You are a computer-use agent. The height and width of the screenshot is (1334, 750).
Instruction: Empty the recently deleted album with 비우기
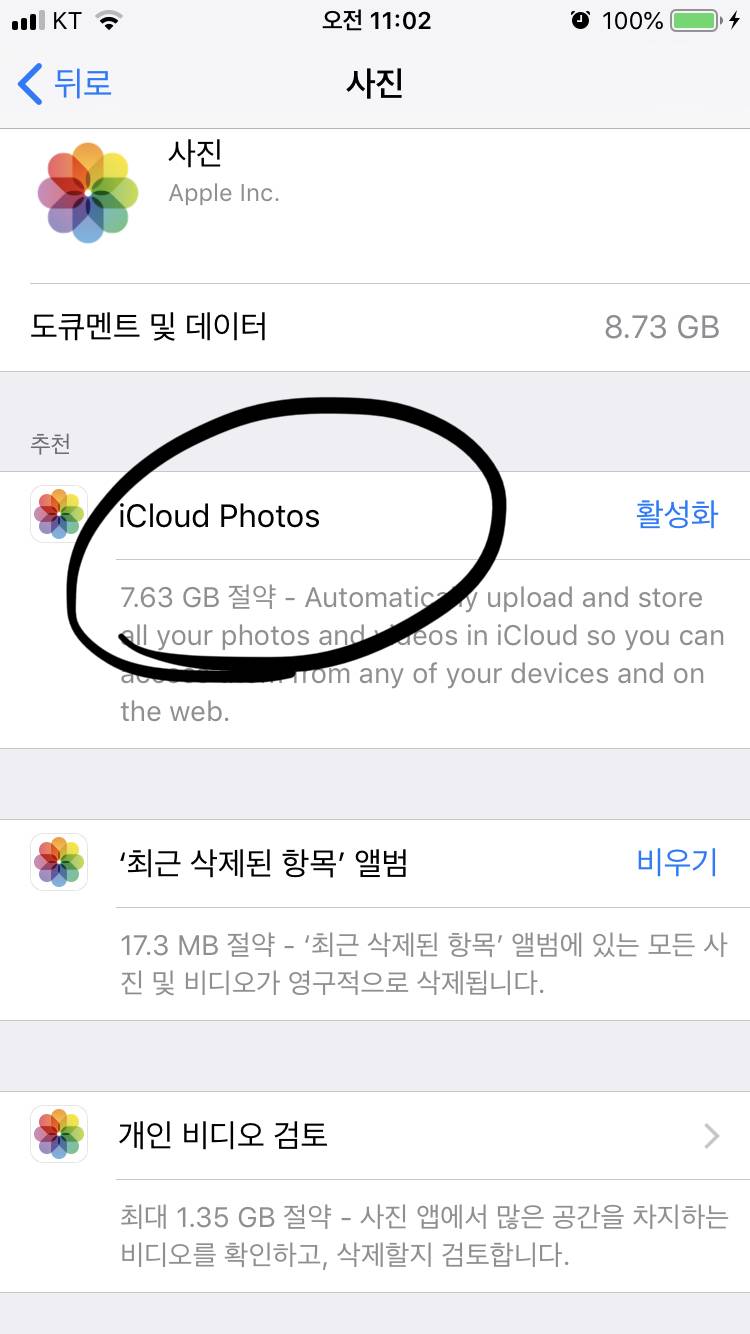pos(676,862)
